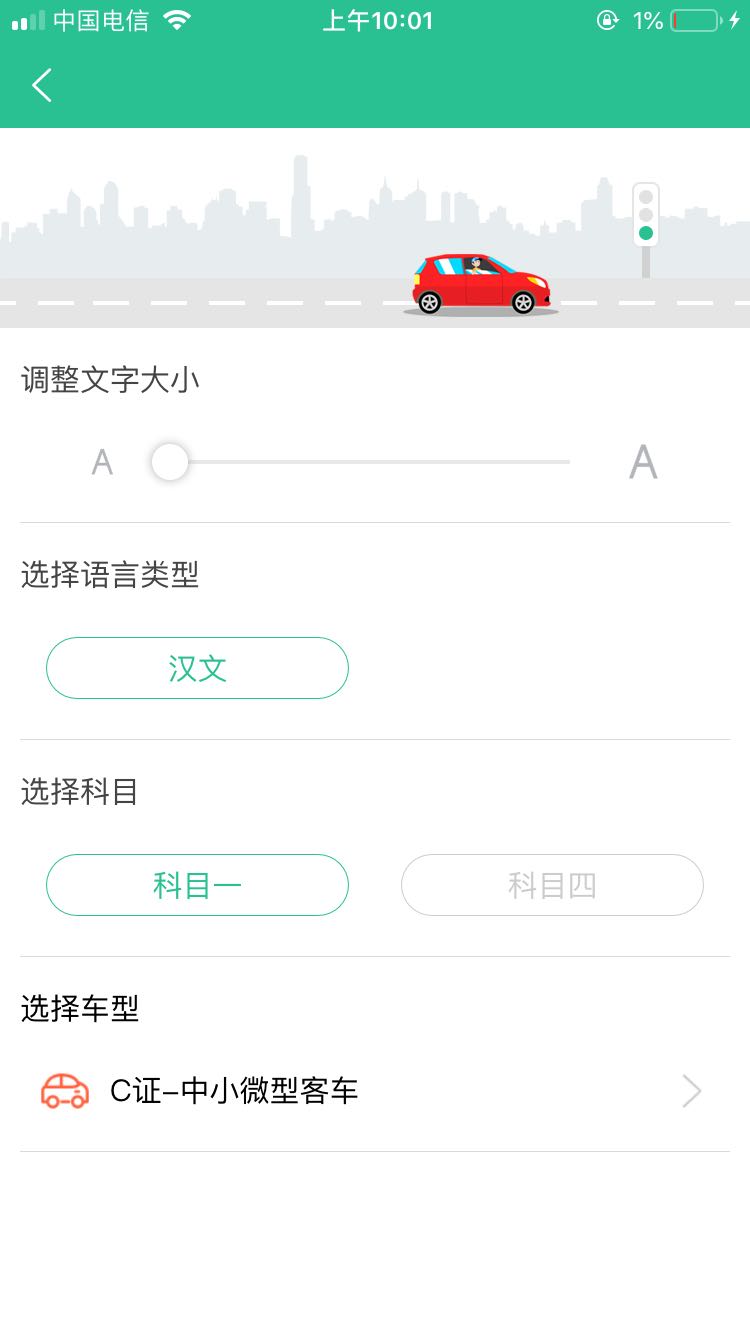Open the C证-中小微型客车 vehicle type row
Image resolution: width=750 pixels, height=1334 pixels.
(x=374, y=1091)
